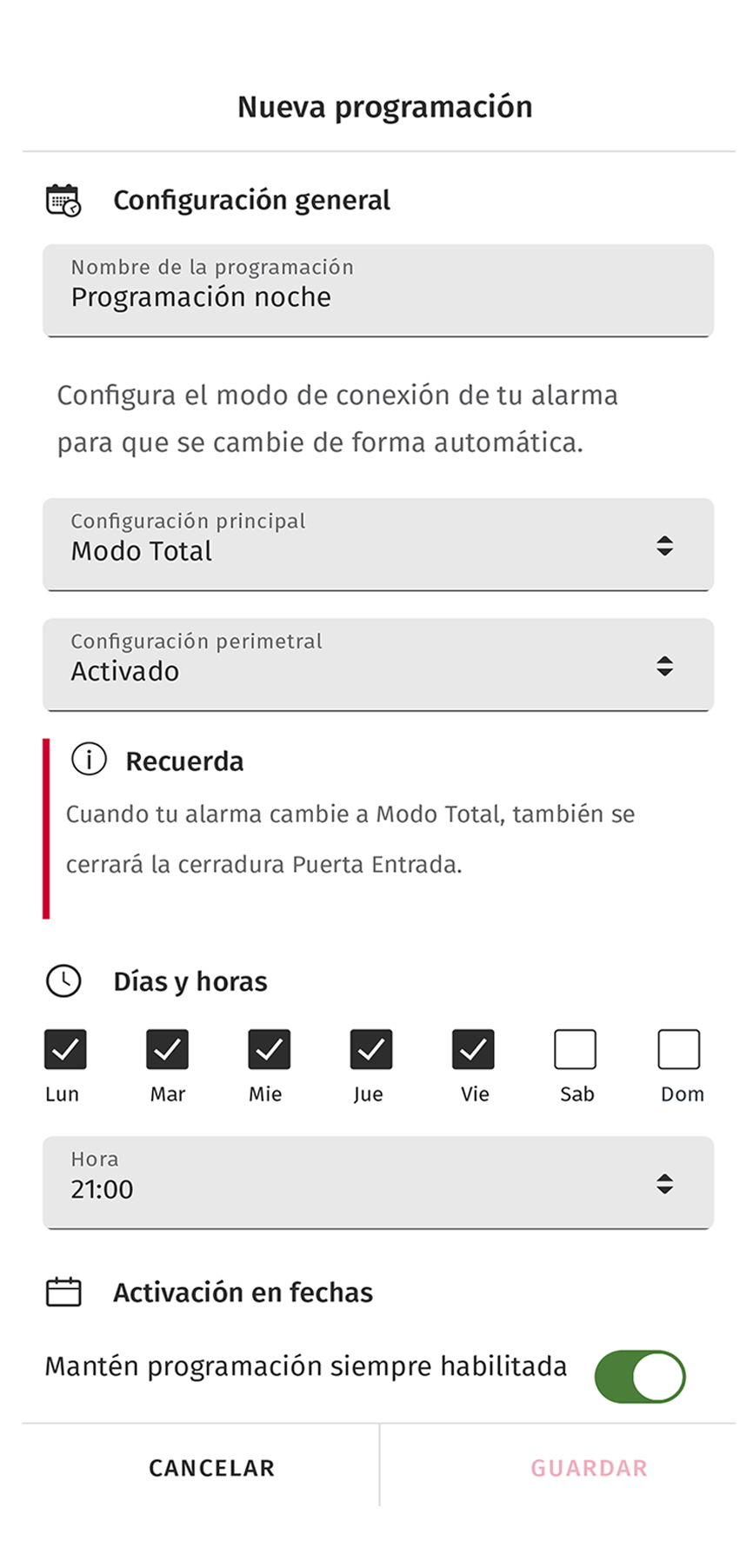Click the chevron icon on the Hora selector
Viewport: 753px width, 1568px height.
click(664, 1182)
